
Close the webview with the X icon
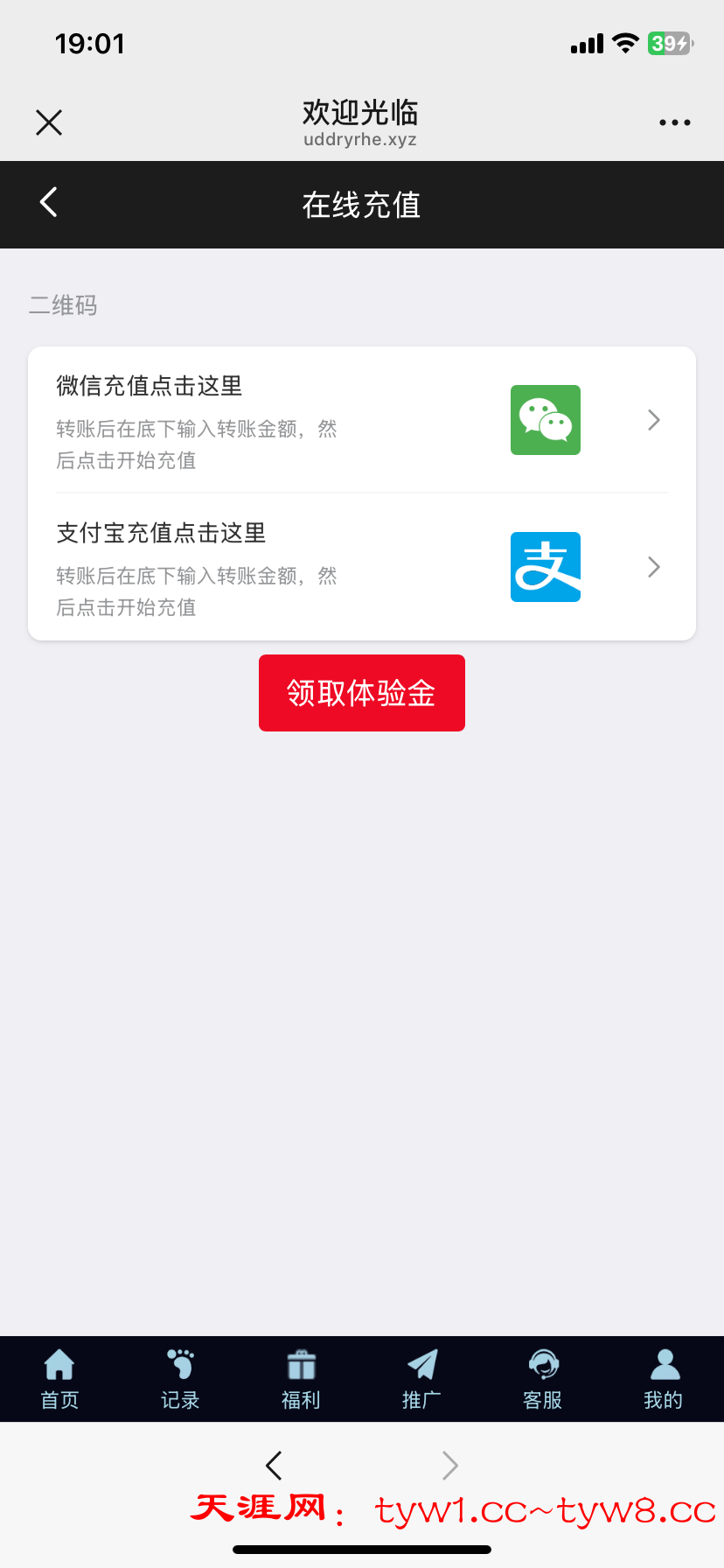pos(49,122)
